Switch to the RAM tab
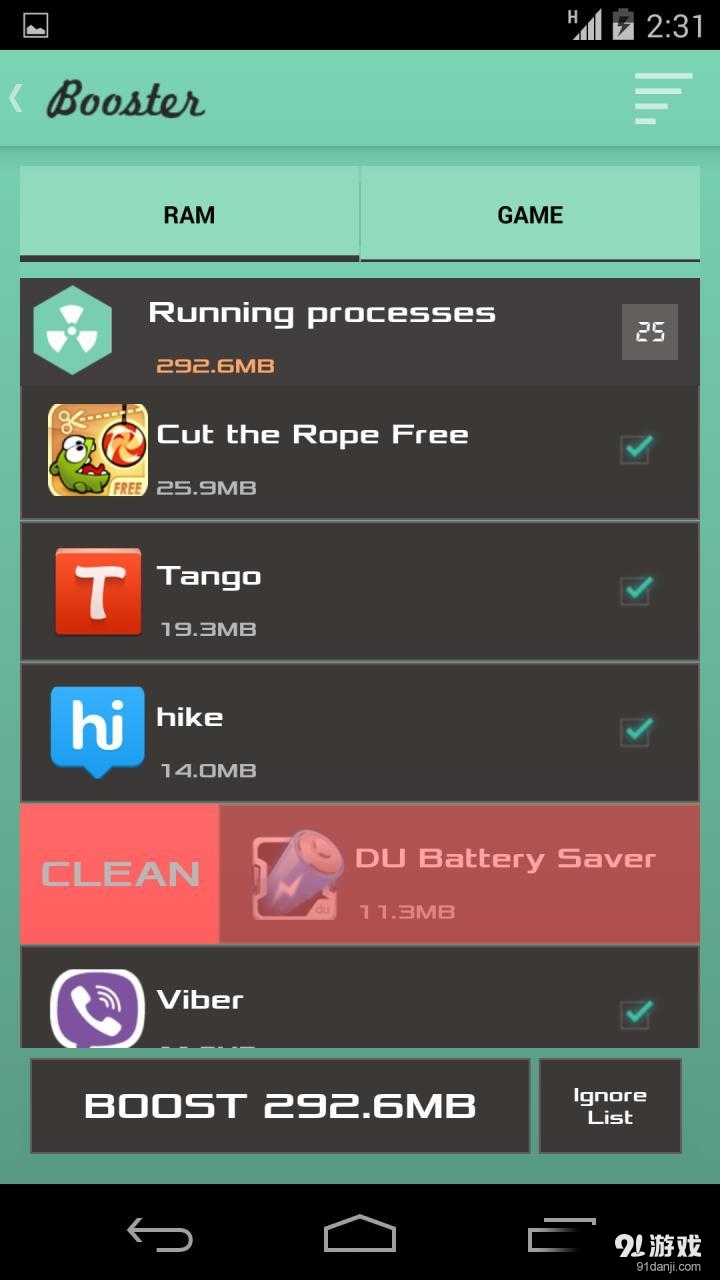 tap(189, 214)
